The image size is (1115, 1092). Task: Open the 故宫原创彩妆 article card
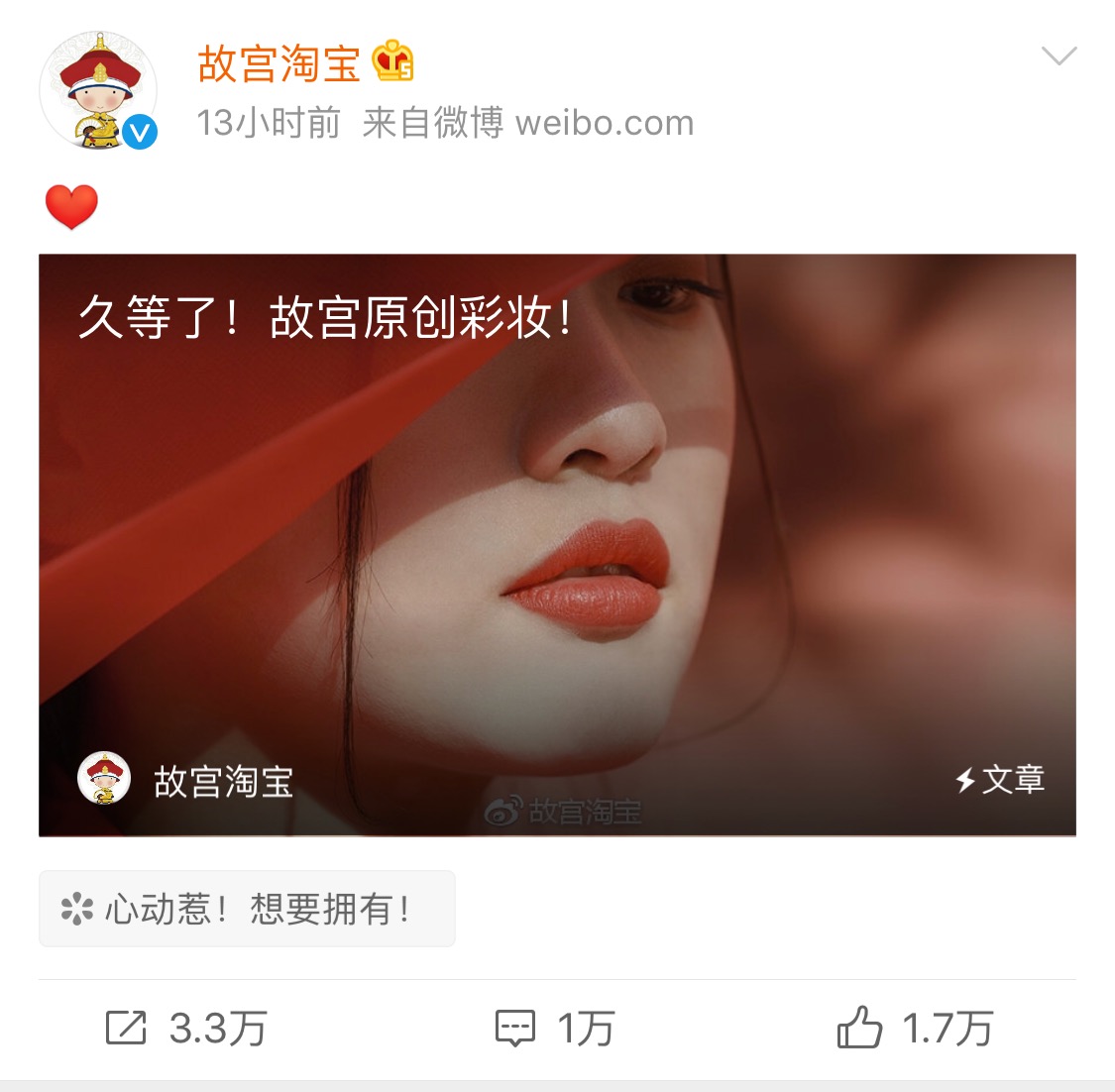point(557,544)
